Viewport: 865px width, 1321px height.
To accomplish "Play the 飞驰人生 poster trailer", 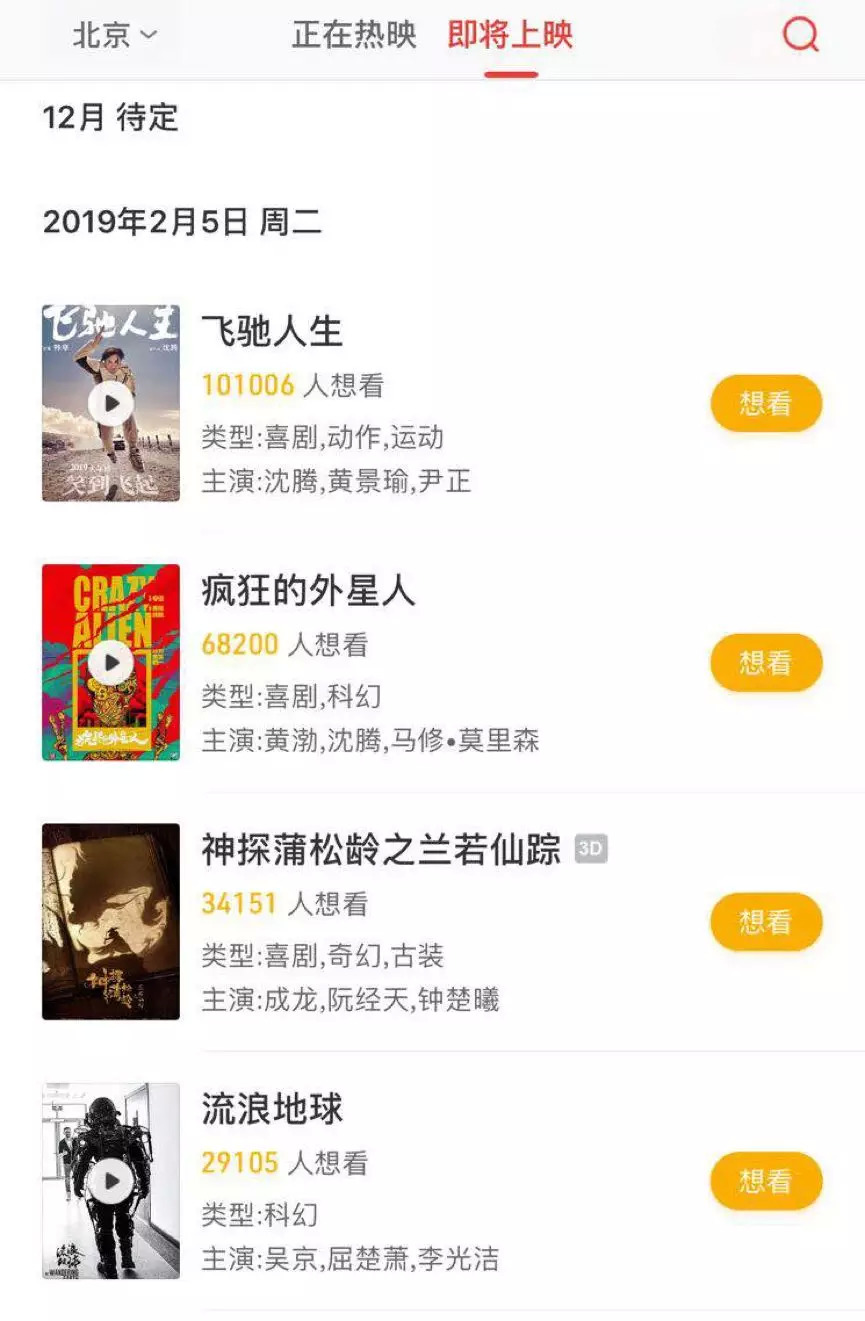I will (111, 403).
